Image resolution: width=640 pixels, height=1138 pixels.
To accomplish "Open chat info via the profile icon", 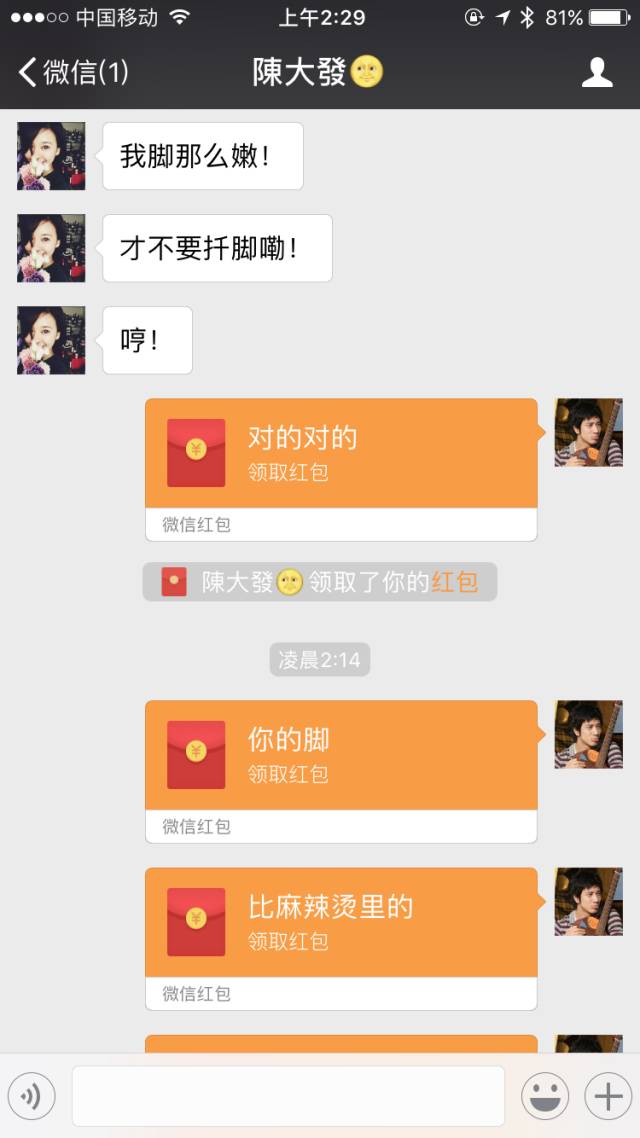I will (x=596, y=73).
